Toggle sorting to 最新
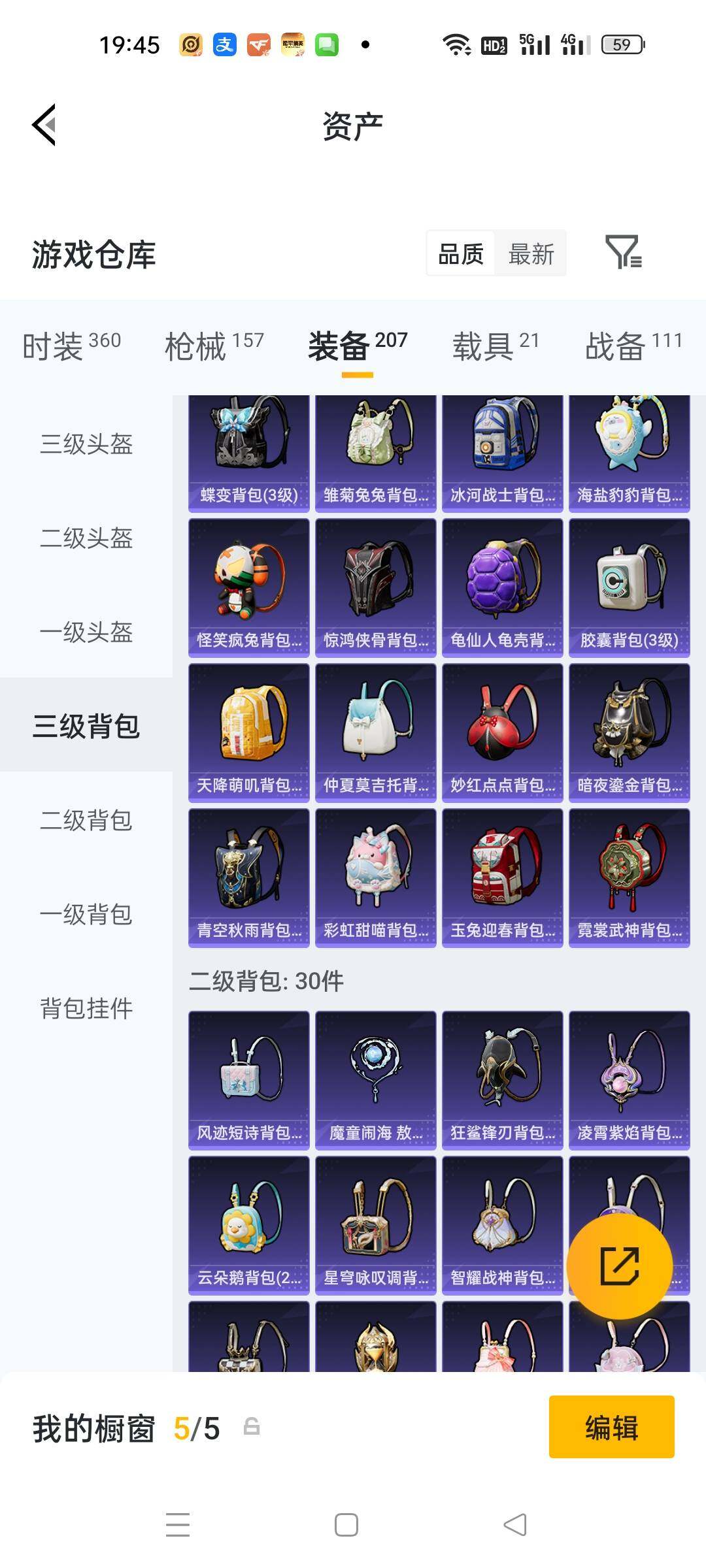The image size is (706, 1568). pyautogui.click(x=531, y=254)
